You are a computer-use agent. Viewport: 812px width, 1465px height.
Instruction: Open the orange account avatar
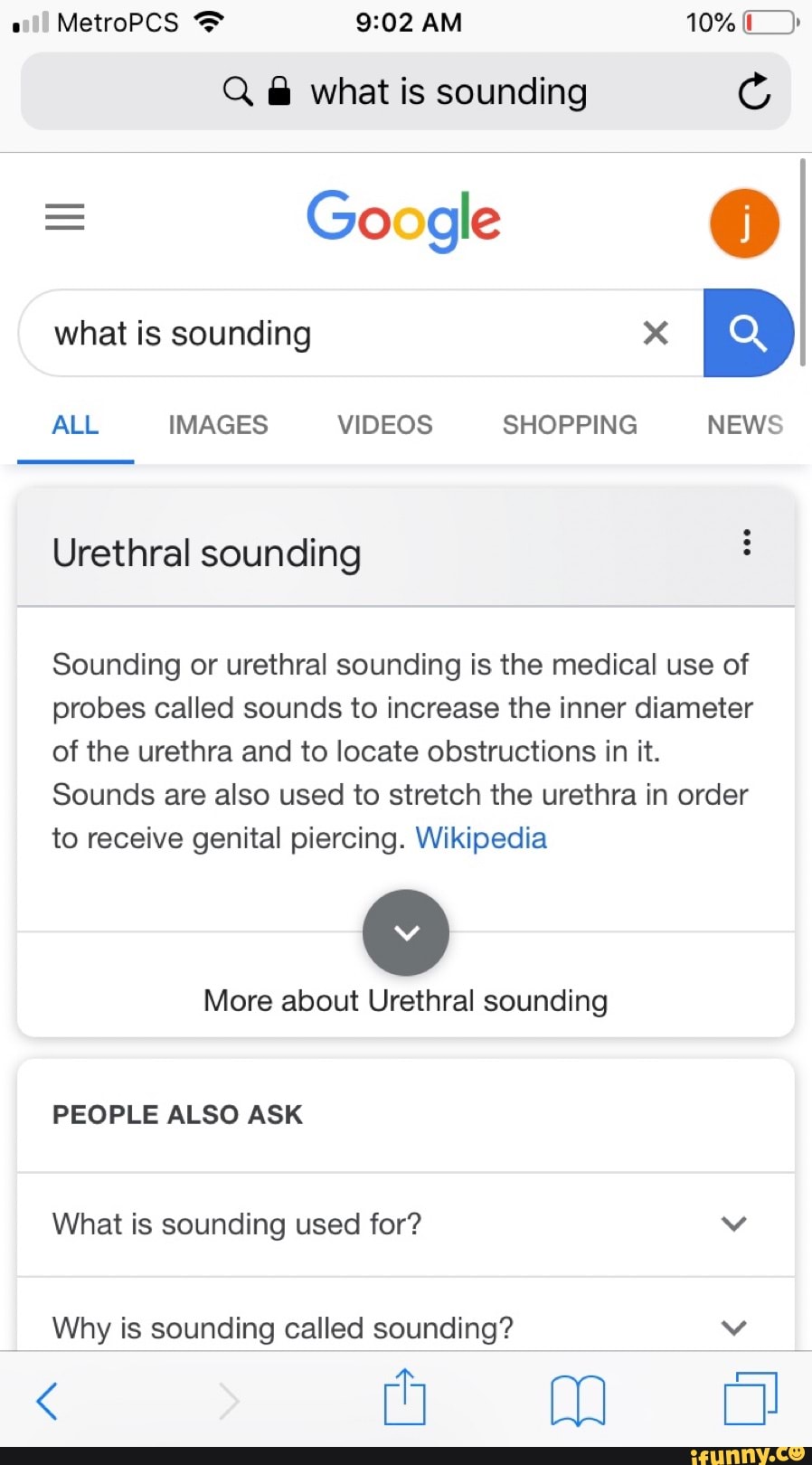tap(744, 222)
